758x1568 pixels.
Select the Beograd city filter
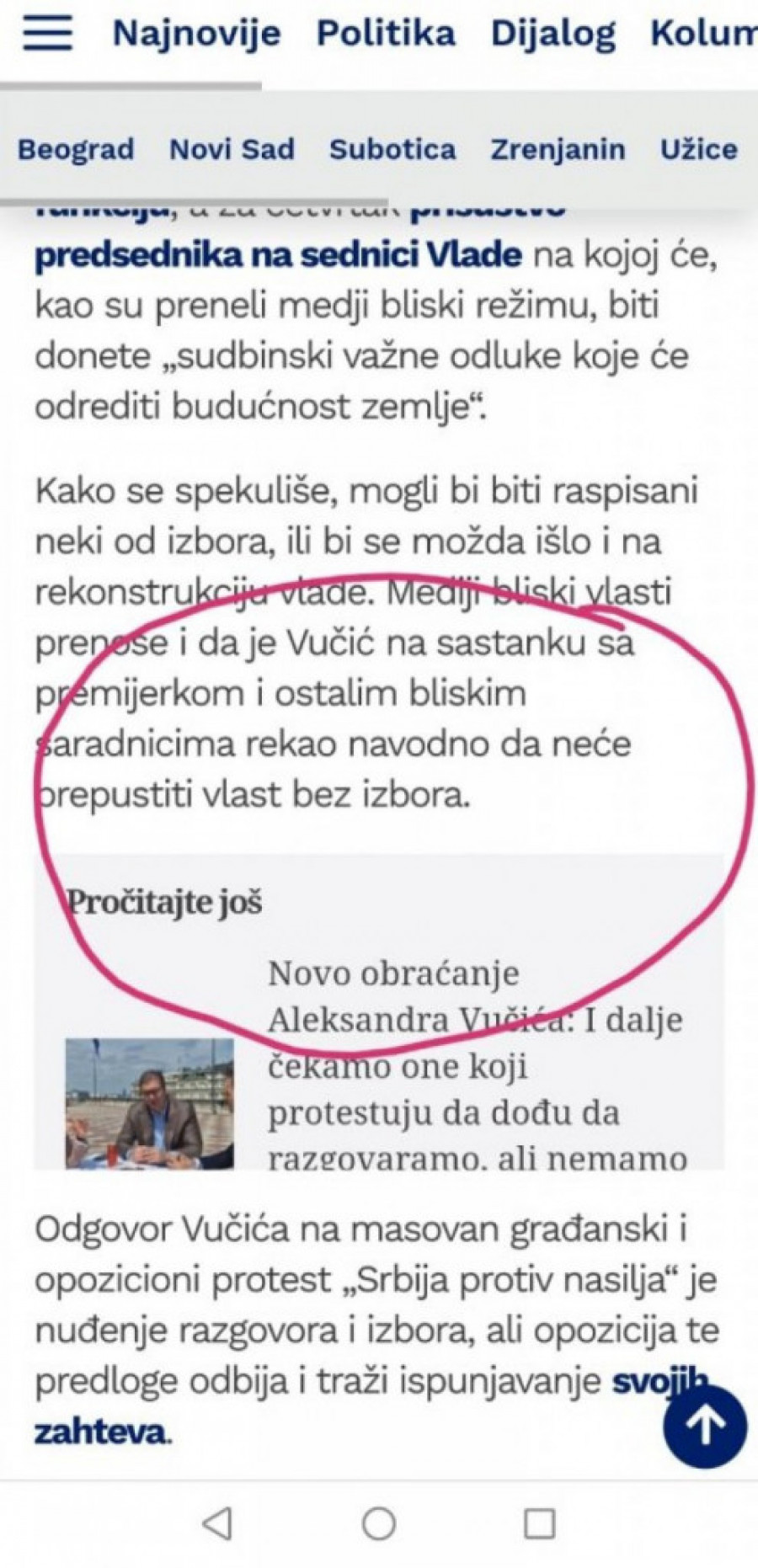pyautogui.click(x=76, y=150)
